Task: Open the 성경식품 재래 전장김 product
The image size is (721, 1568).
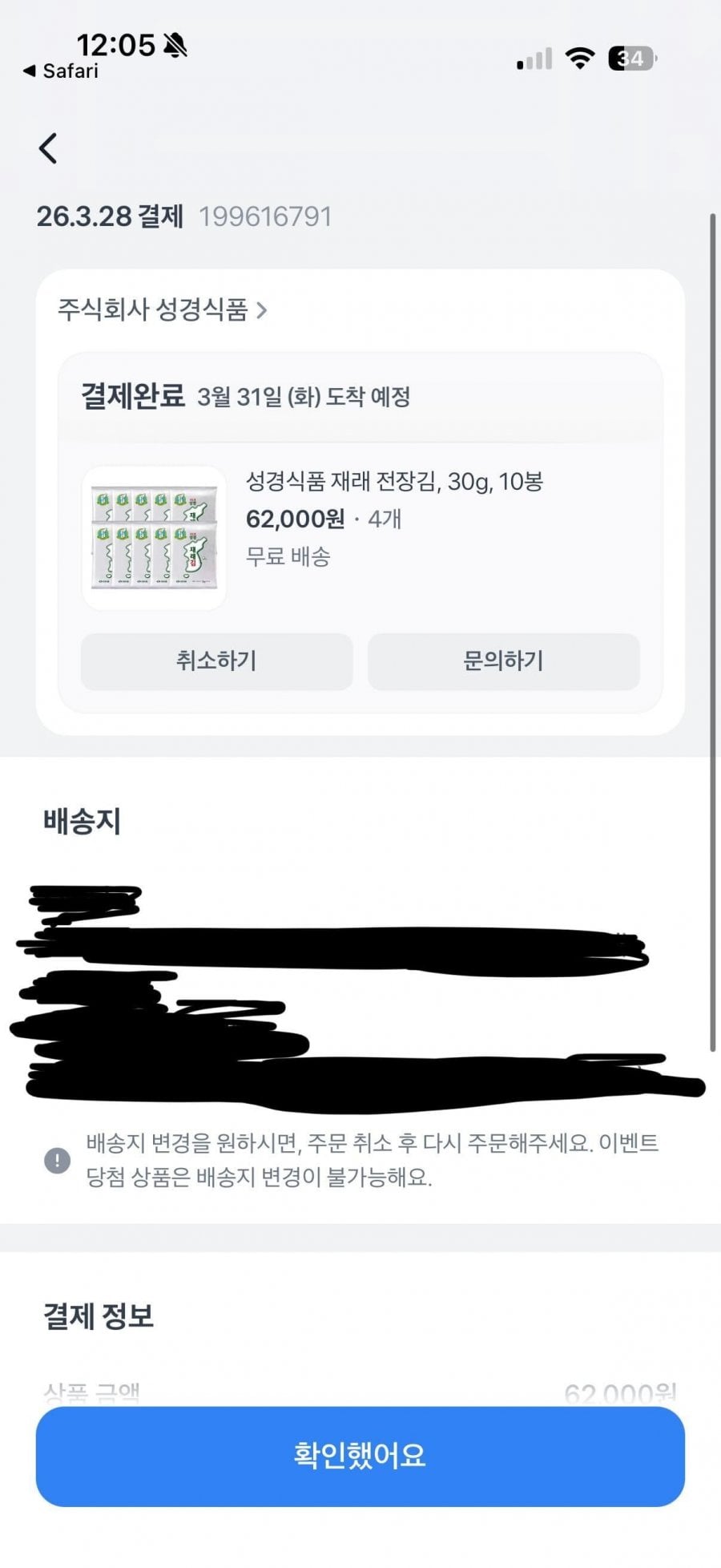Action: coord(393,482)
